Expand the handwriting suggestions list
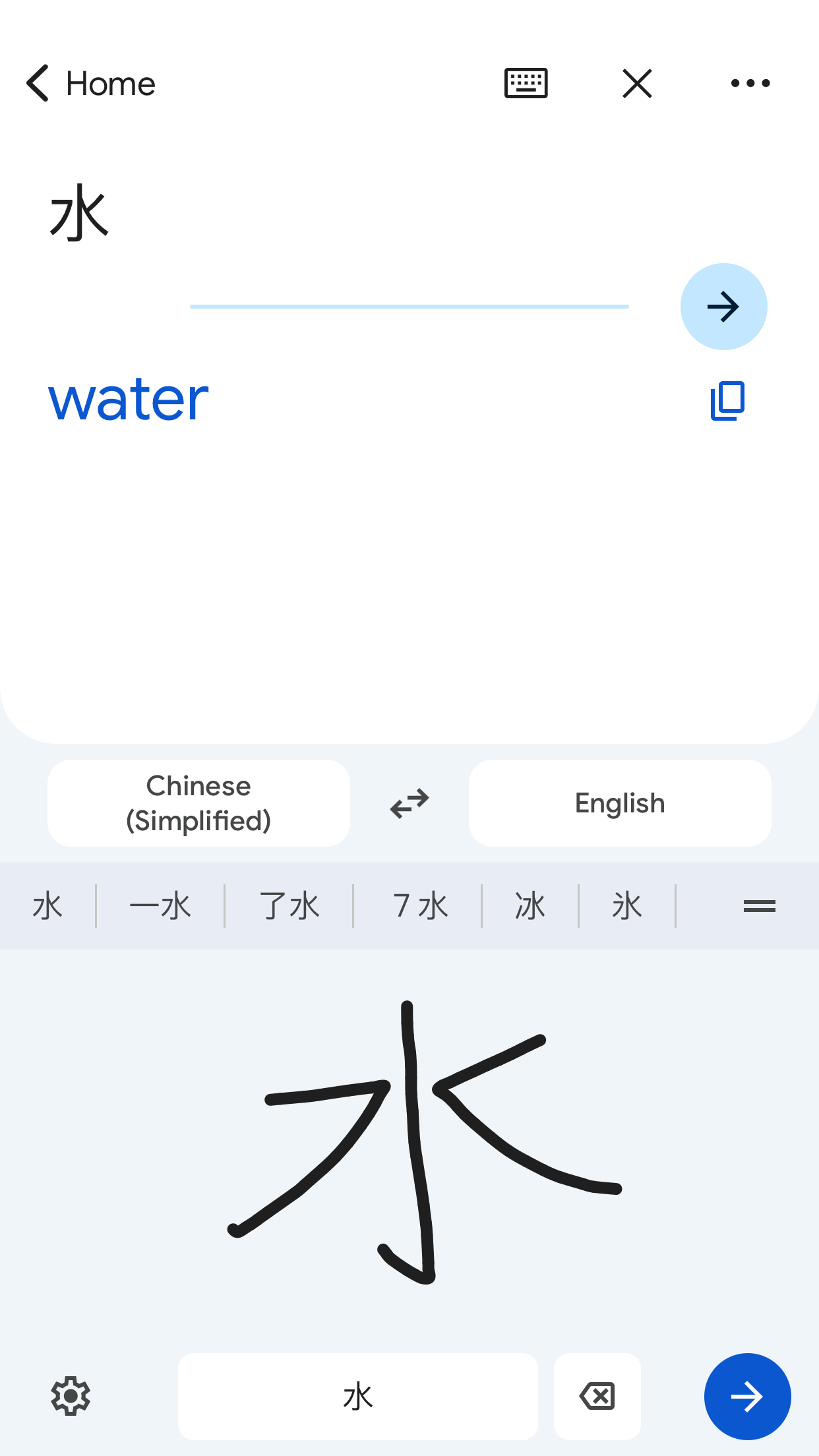The width and height of the screenshot is (819, 1456). [759, 907]
